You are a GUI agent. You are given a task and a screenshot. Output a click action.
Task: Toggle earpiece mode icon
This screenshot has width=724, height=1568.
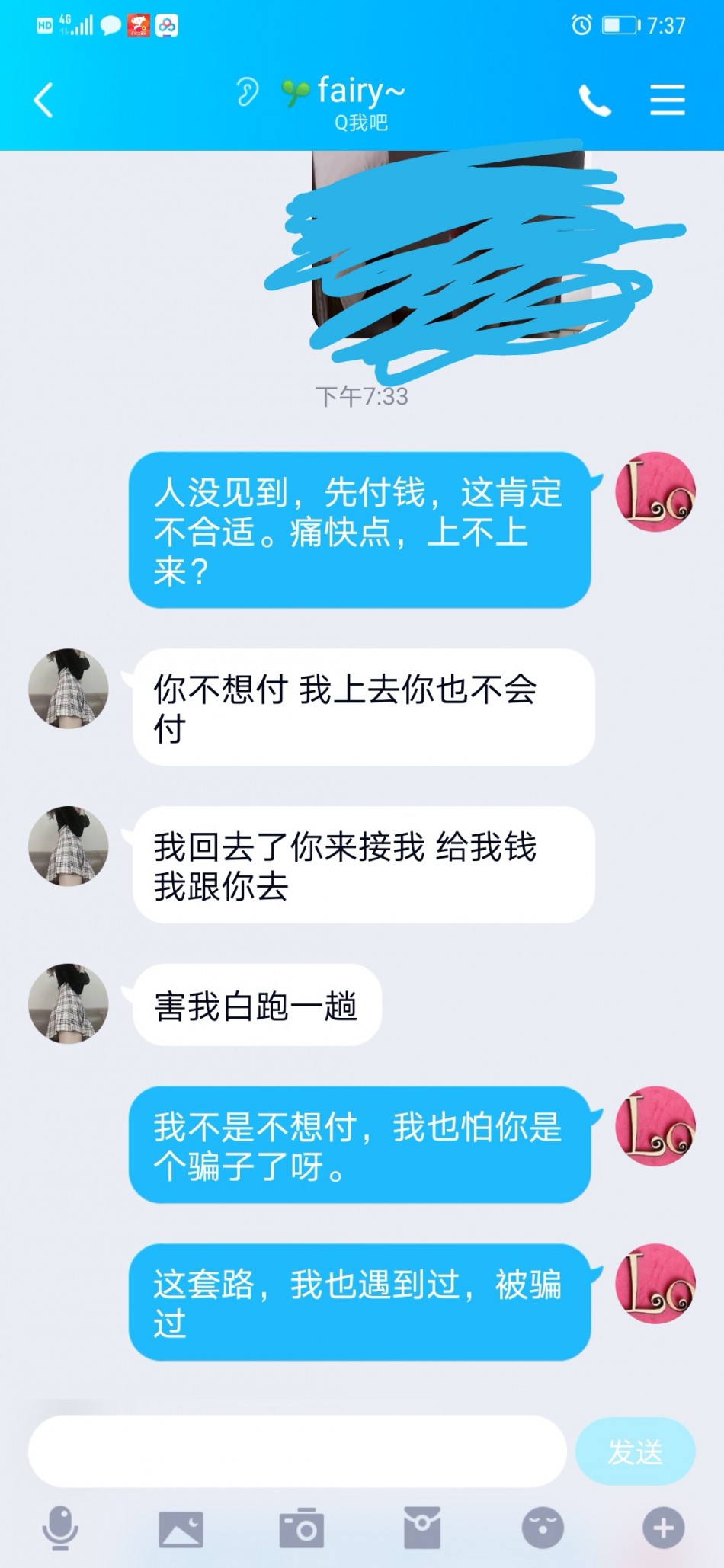pyautogui.click(x=247, y=92)
